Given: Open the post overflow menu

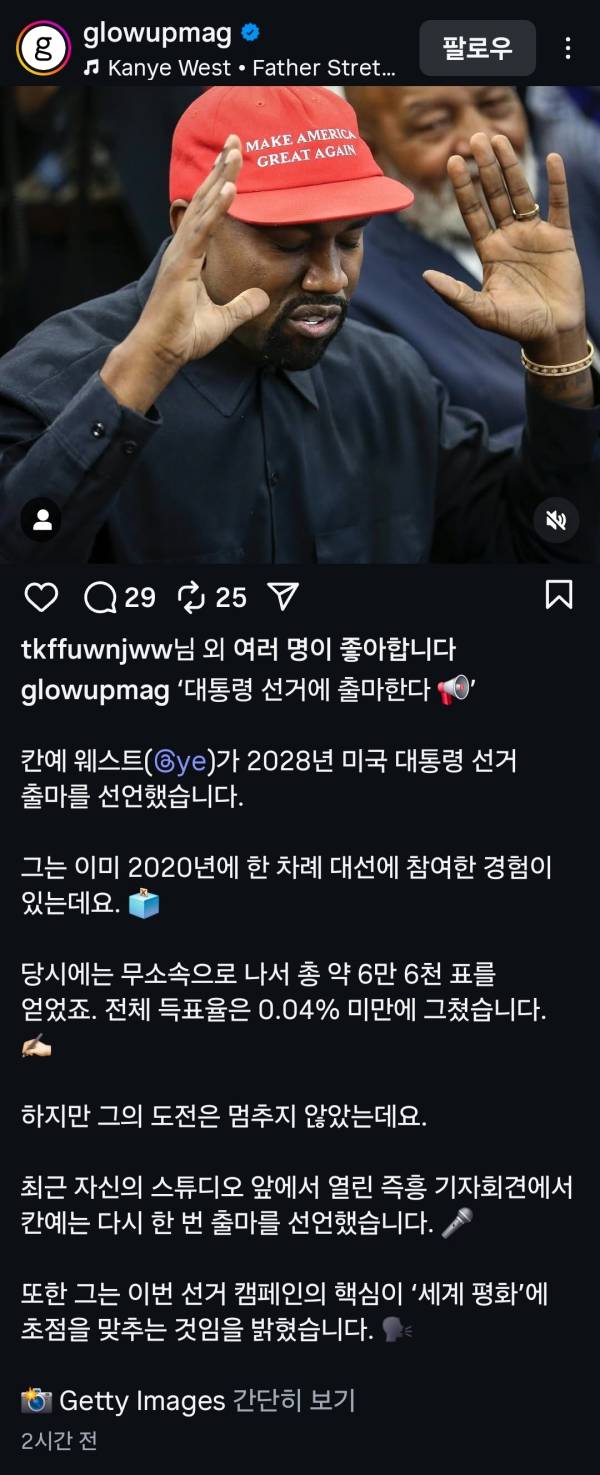Looking at the screenshot, I should click(568, 48).
